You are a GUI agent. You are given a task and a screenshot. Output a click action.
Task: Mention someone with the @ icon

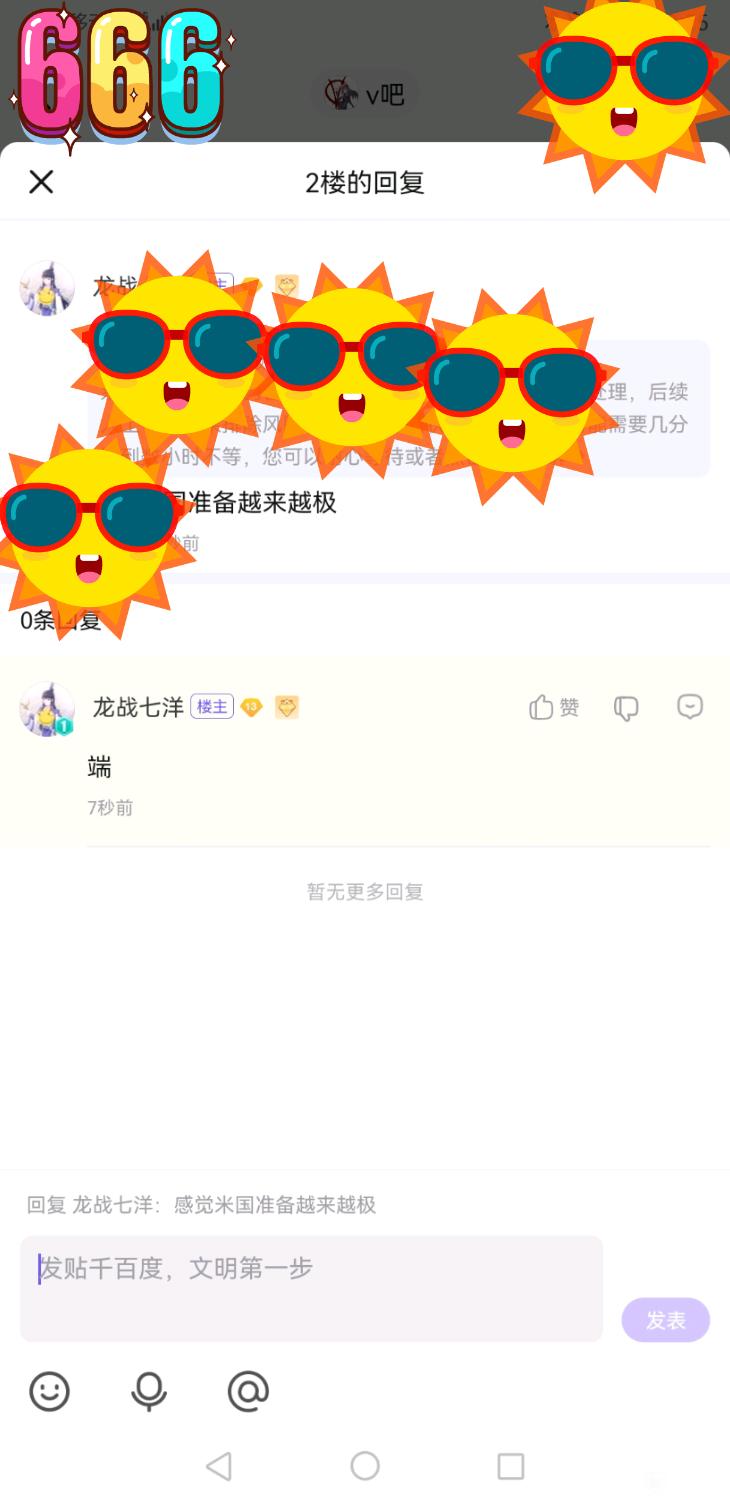click(248, 1391)
